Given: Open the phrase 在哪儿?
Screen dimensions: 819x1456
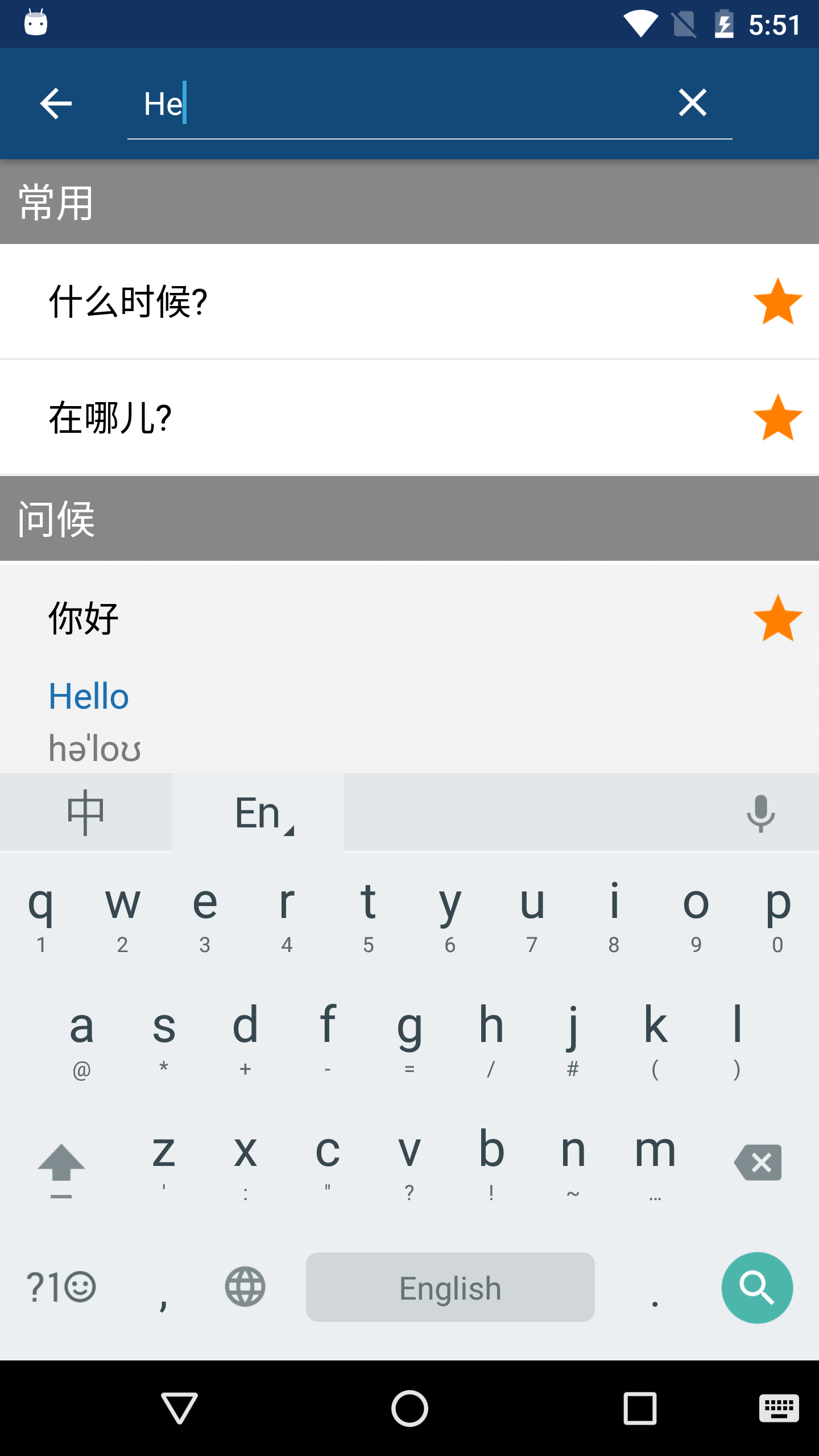Looking at the screenshot, I should (341, 418).
